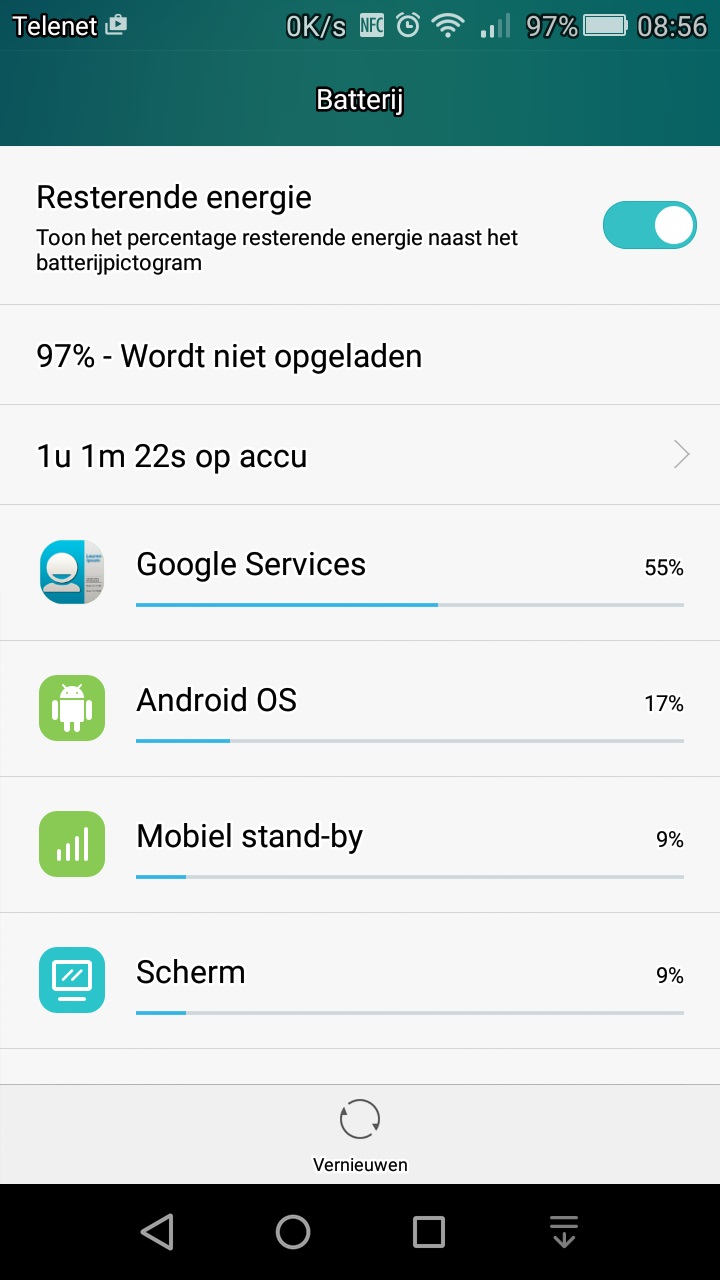Tap the NFC icon in the status bar
Image resolution: width=720 pixels, height=1280 pixels.
pos(370,24)
